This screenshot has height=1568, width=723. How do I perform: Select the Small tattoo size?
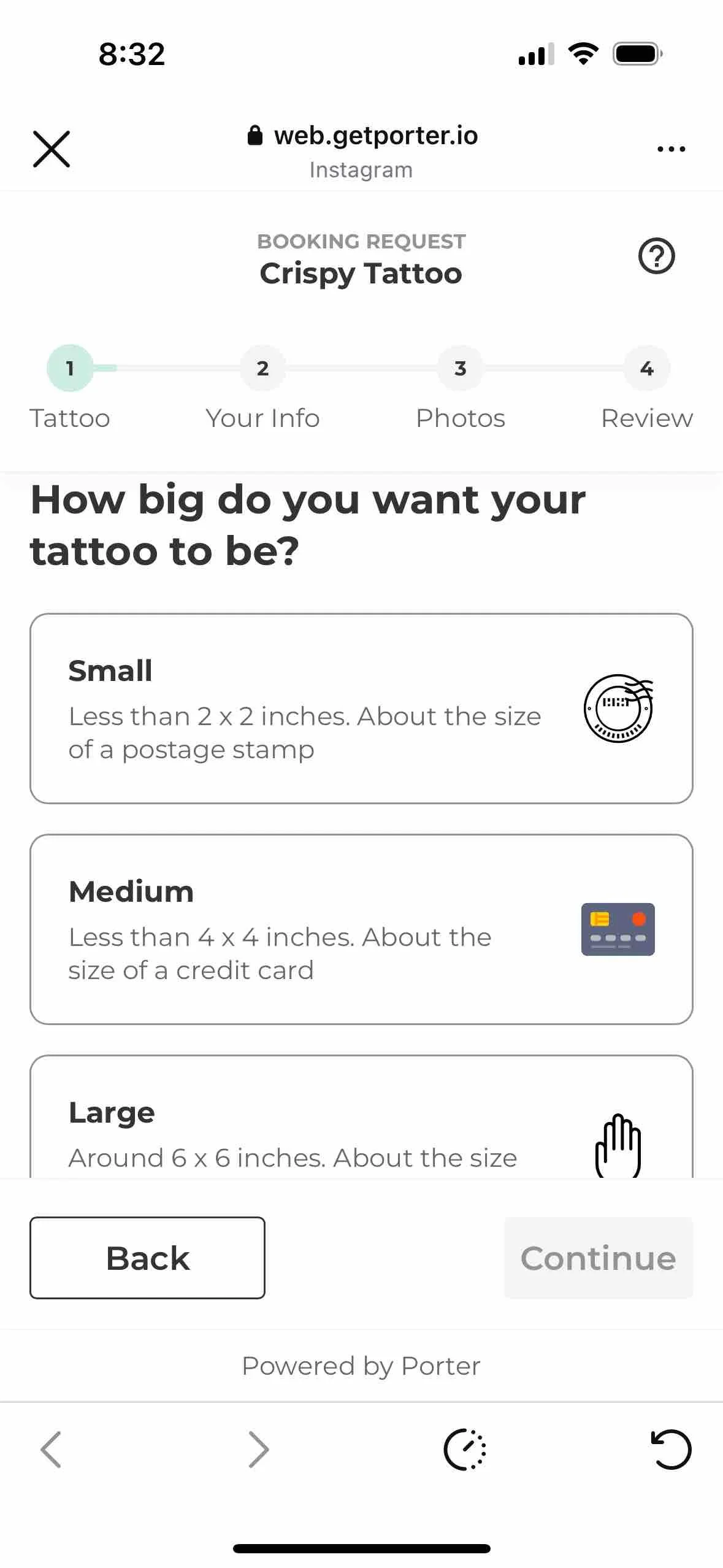point(361,708)
